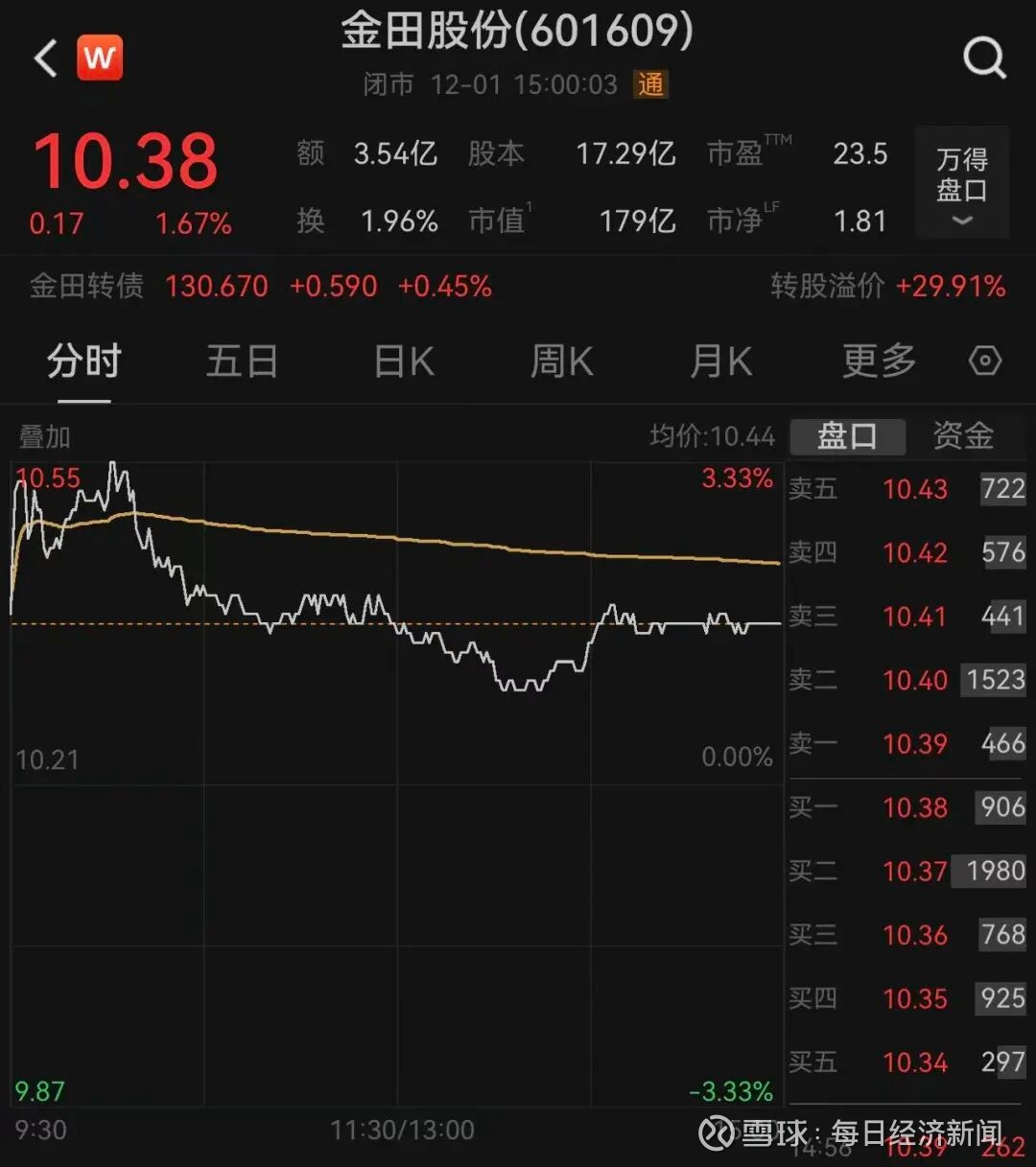Image resolution: width=1036 pixels, height=1167 pixels.
Task: Tap the orange W badge icon
Action: pyautogui.click(x=100, y=58)
